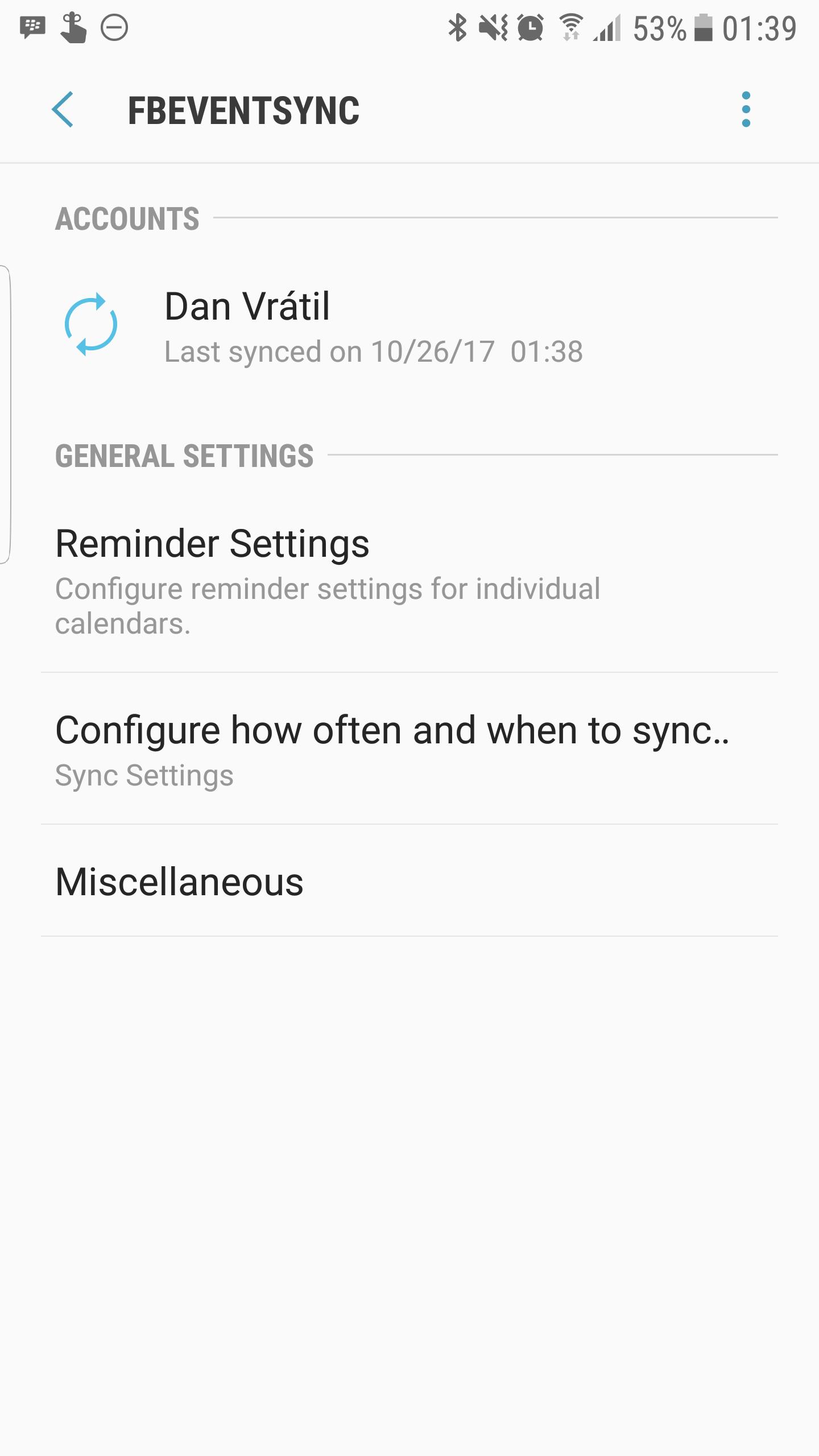Open Dan Vrátil account
The height and width of the screenshot is (1456, 819).
[373, 326]
